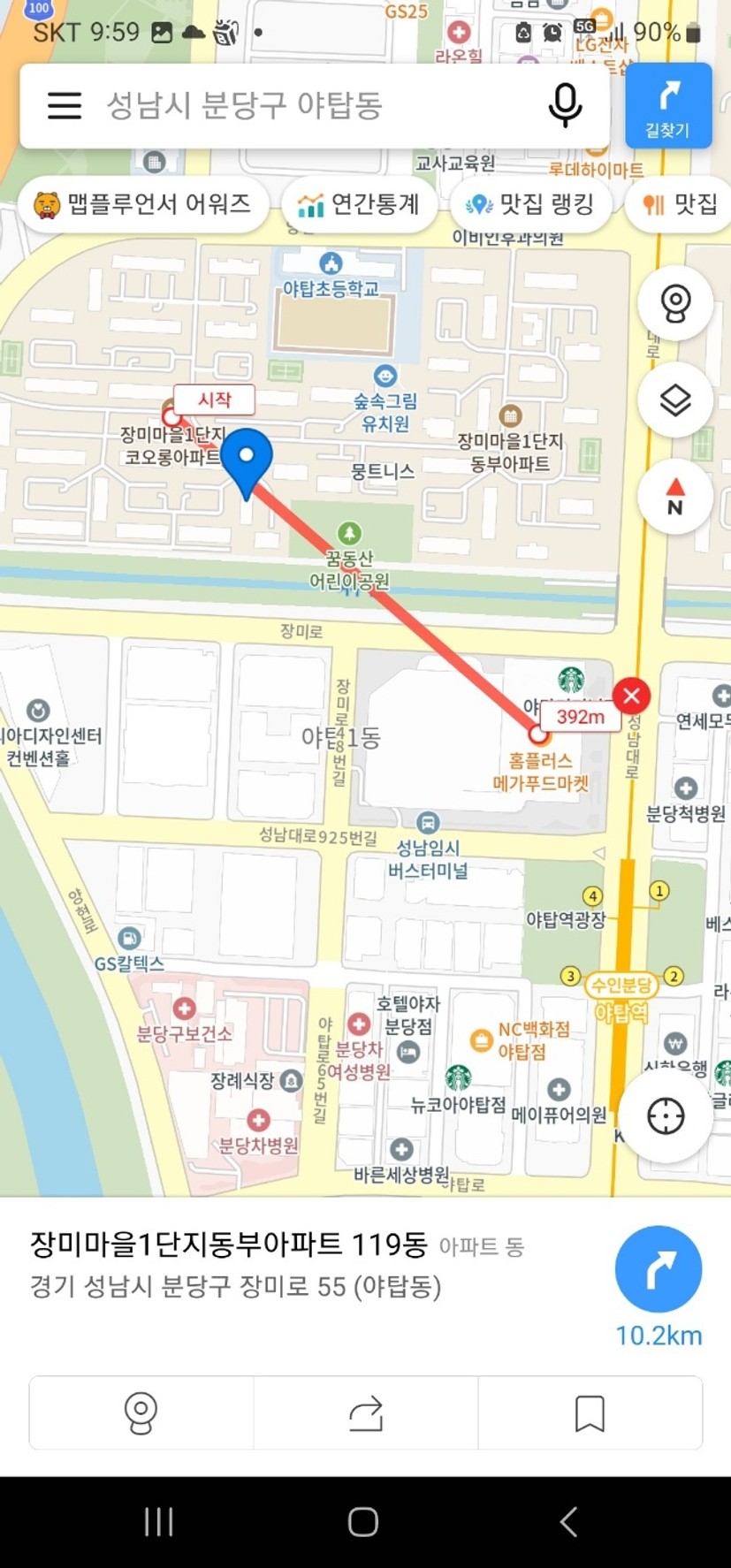Viewport: 731px width, 1568px height.
Task: Select the 맵플루언서 어워즈 chip
Action: pyautogui.click(x=141, y=205)
